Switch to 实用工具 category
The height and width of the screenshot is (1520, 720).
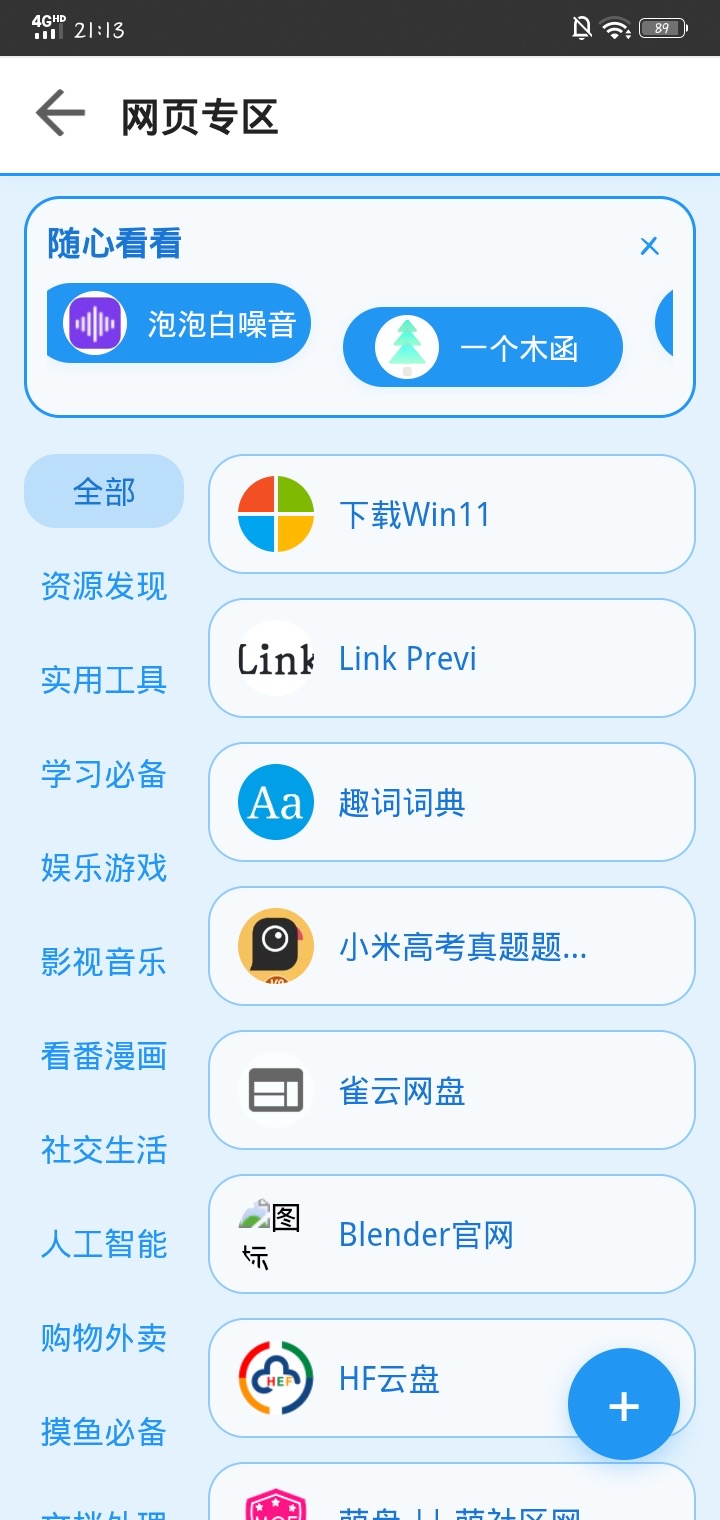pos(104,680)
